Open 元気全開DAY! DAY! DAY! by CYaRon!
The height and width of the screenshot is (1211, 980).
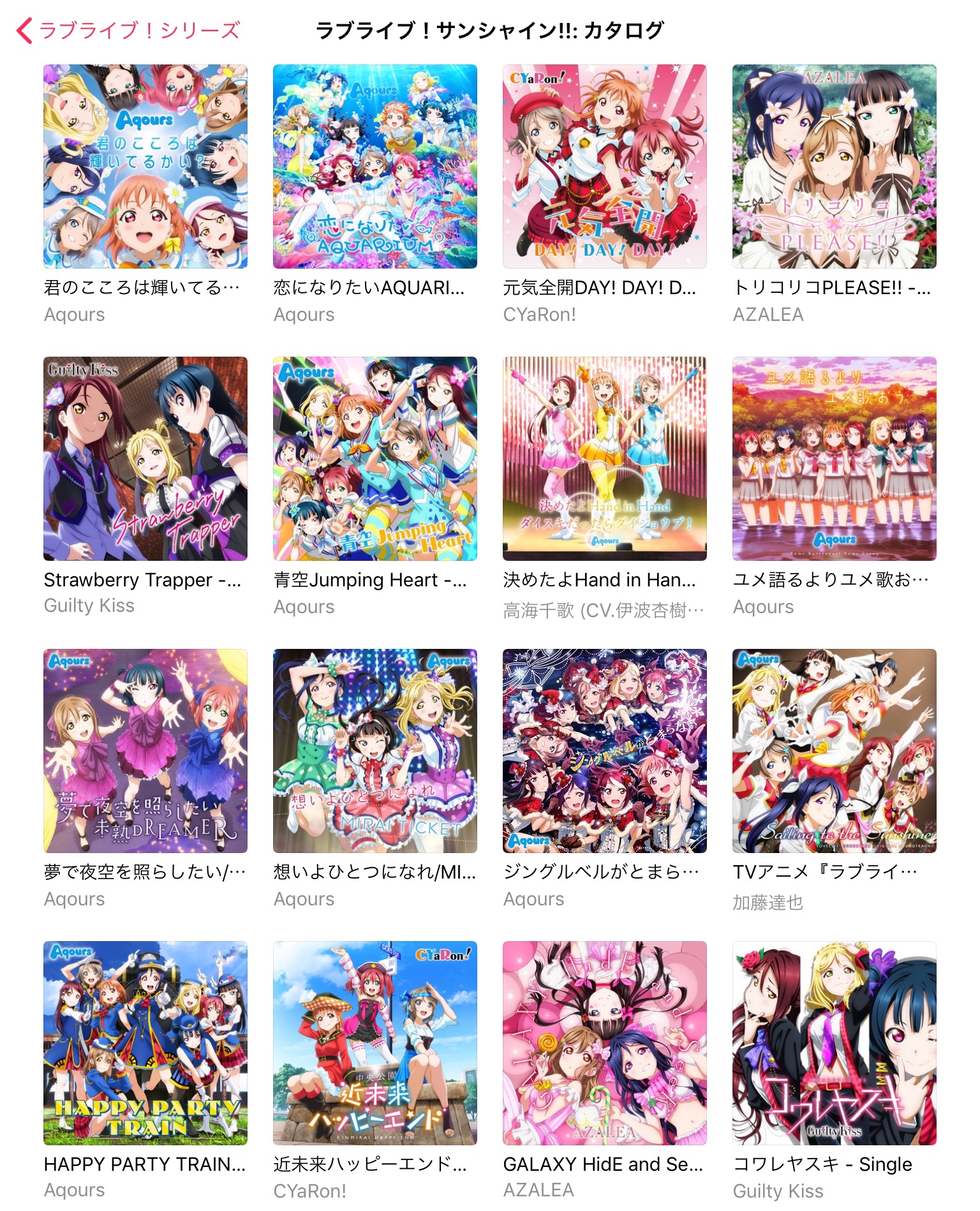tap(605, 167)
